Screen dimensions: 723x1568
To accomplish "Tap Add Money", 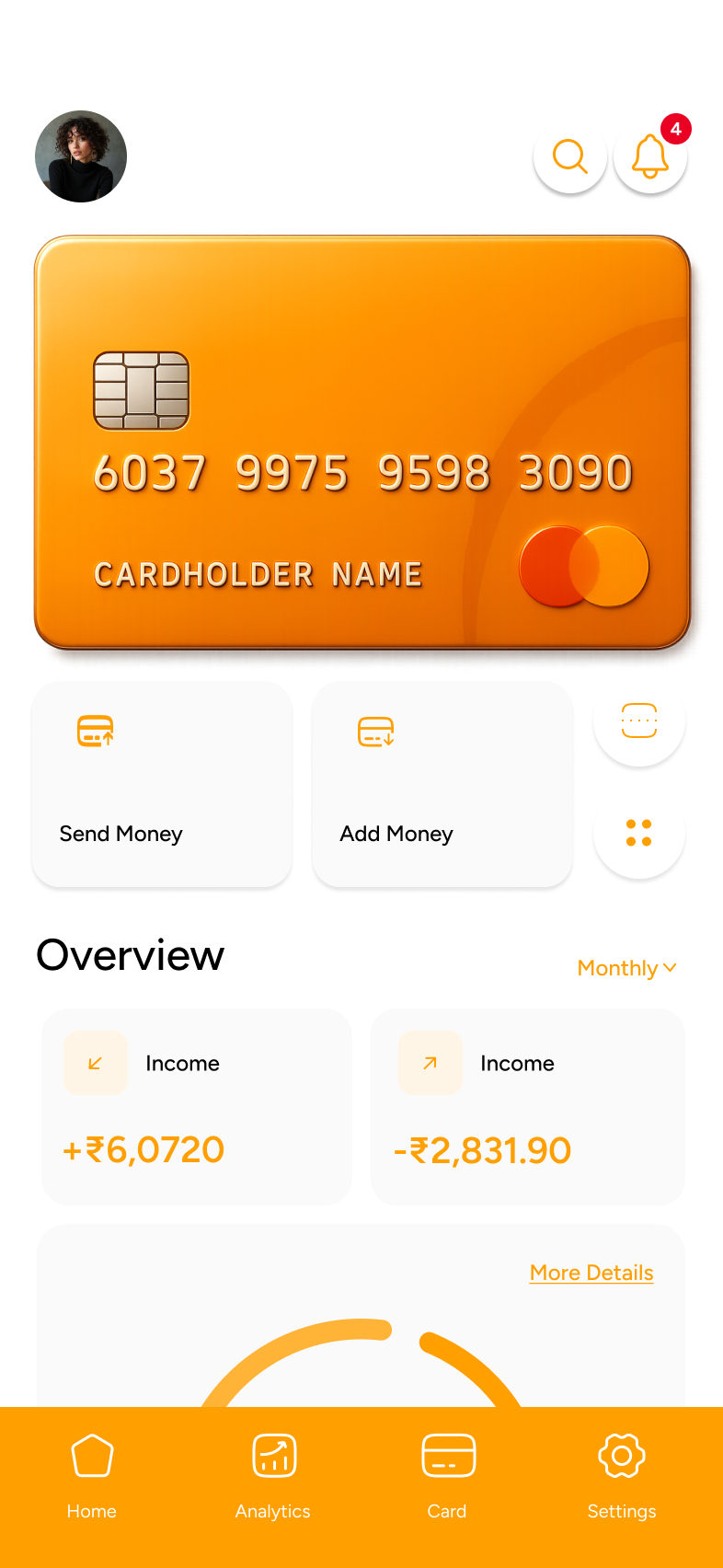I will (442, 784).
